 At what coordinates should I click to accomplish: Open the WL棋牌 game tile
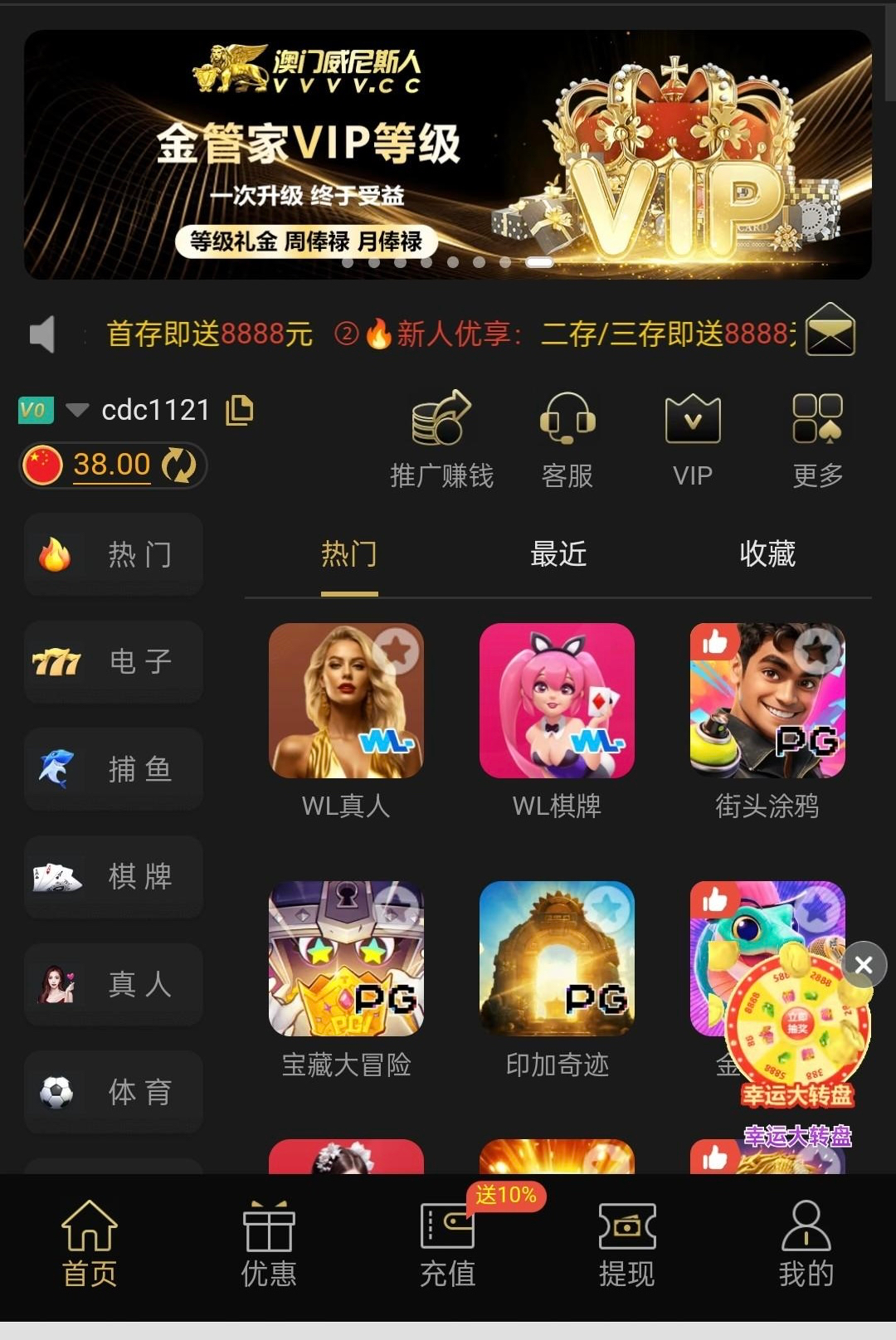point(557,701)
